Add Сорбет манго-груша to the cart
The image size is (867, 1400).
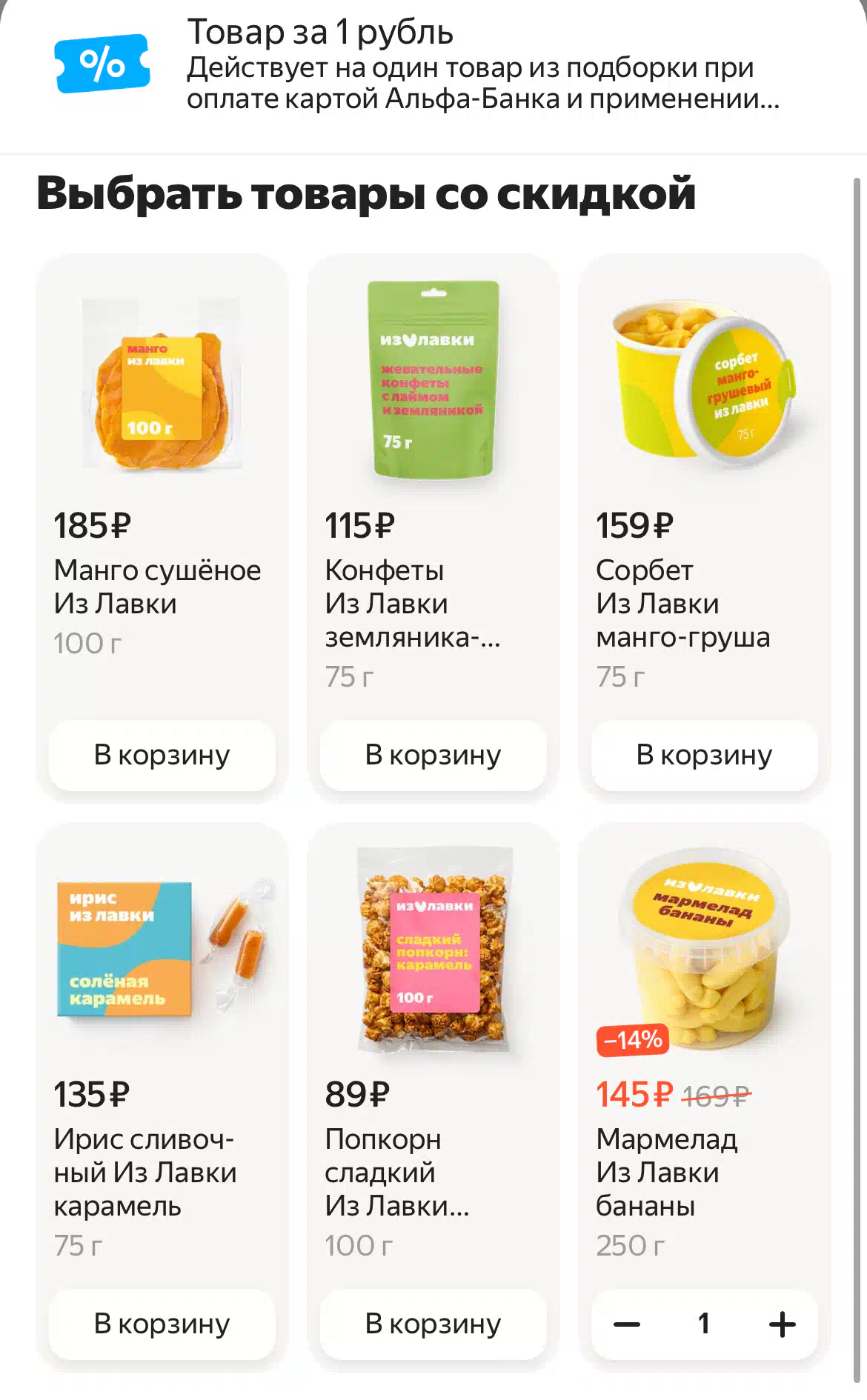704,755
